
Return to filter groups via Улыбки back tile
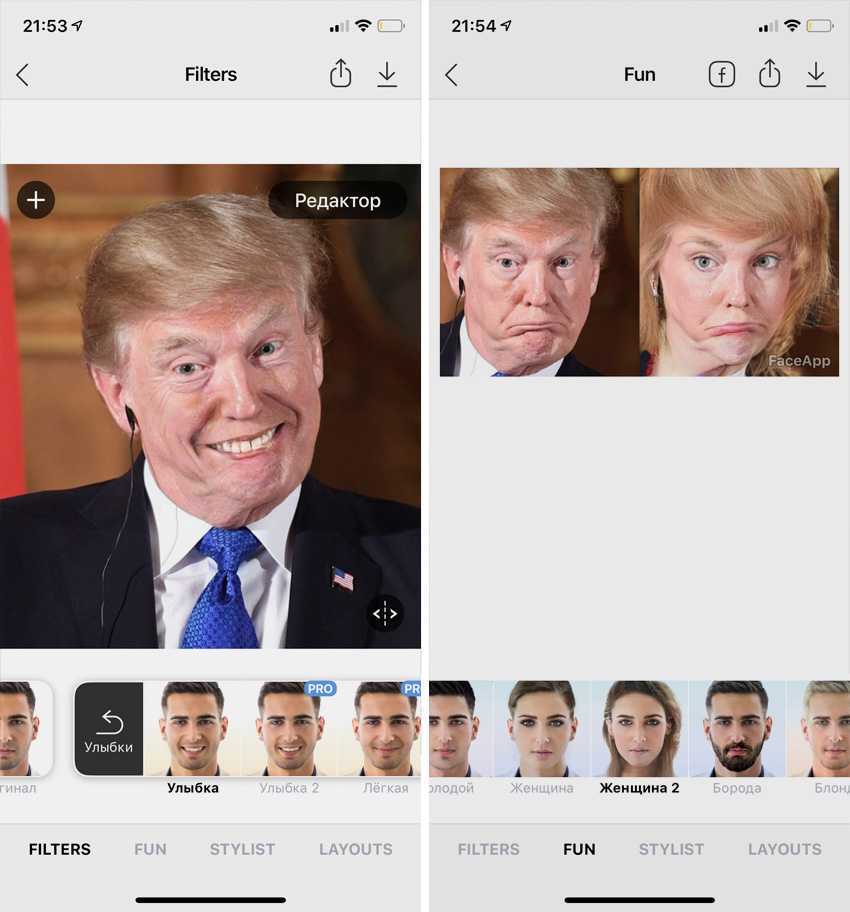point(109,729)
